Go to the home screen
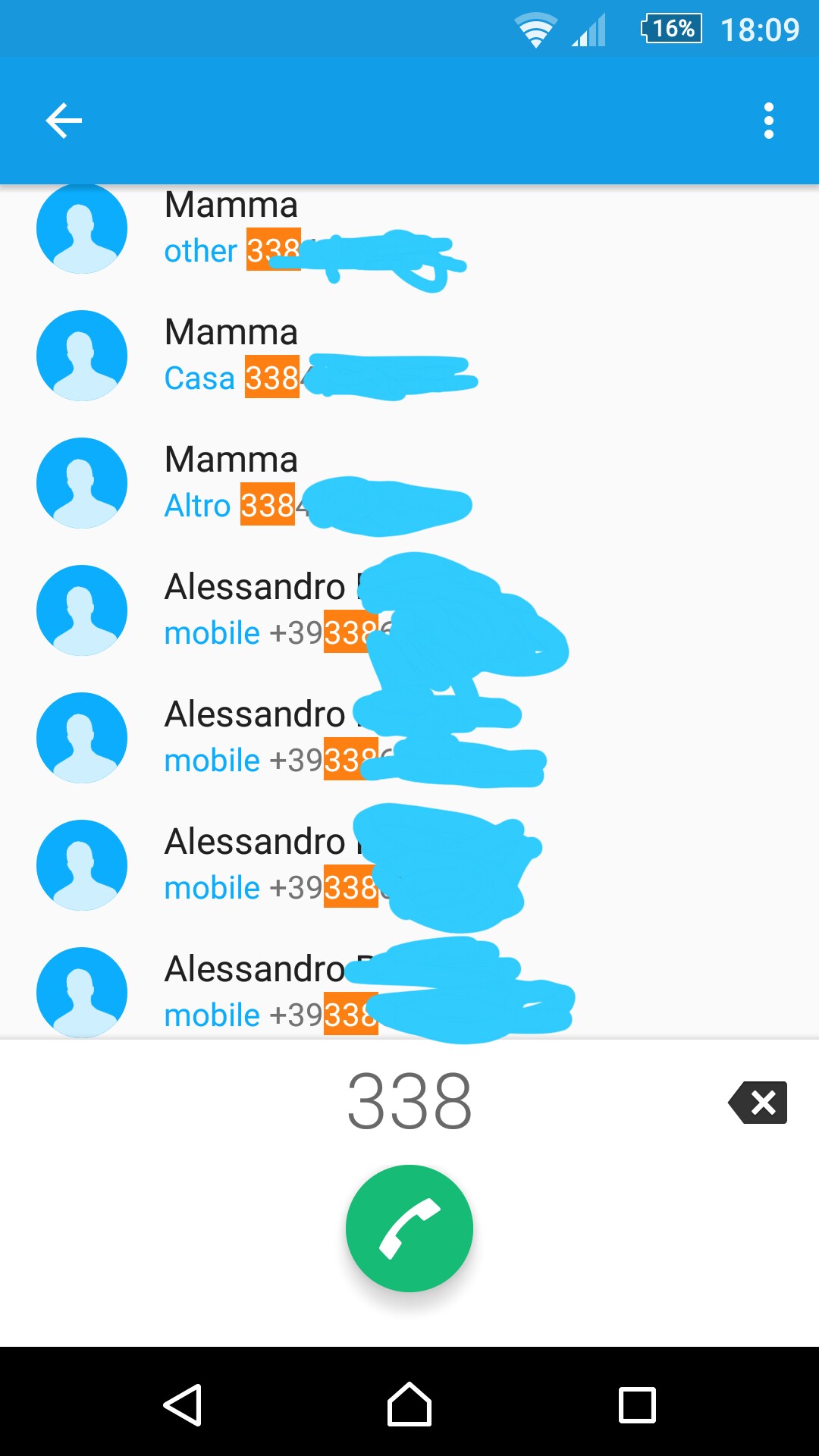 (x=409, y=1405)
